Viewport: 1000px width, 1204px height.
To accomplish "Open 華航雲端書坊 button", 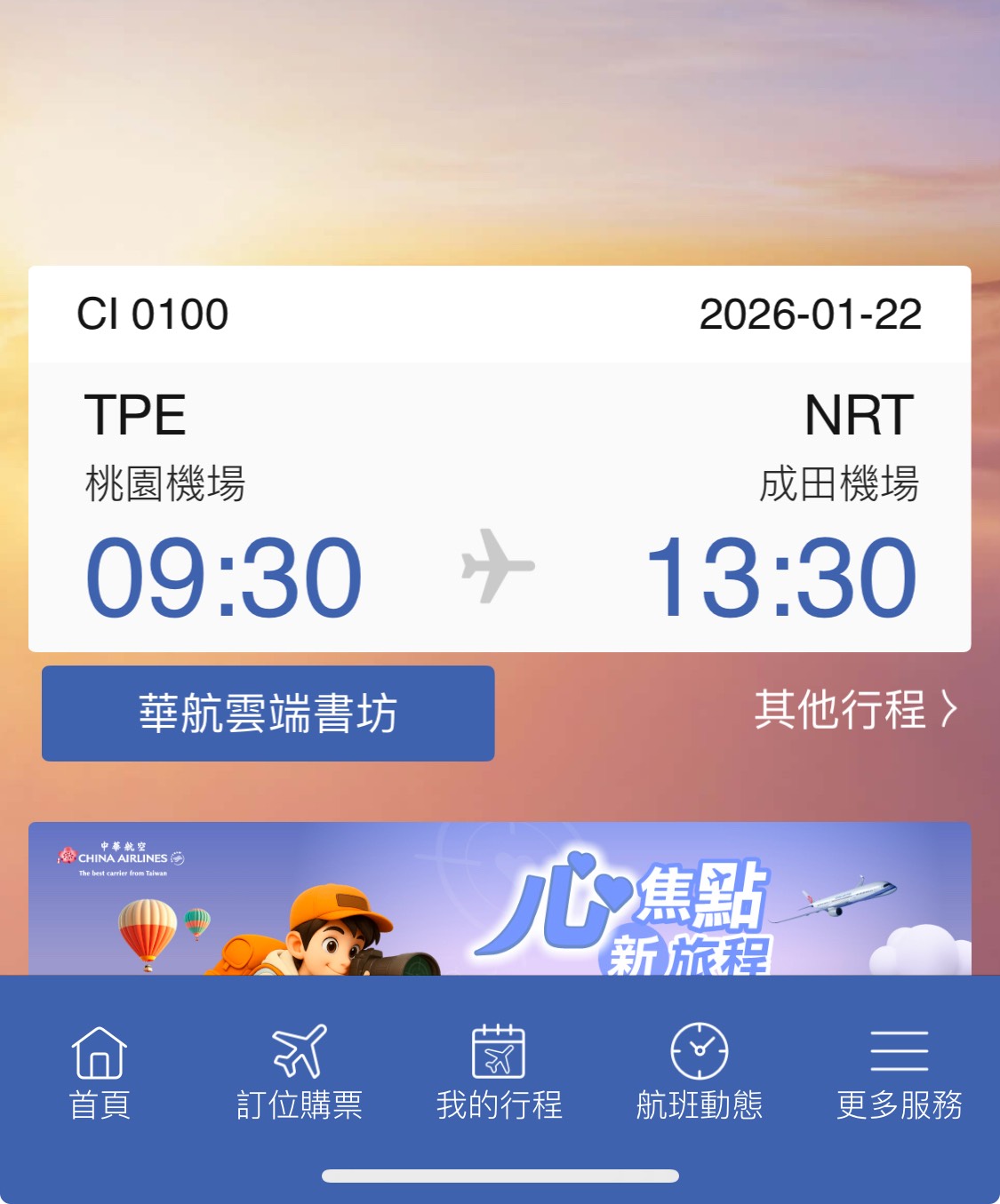I will point(268,714).
